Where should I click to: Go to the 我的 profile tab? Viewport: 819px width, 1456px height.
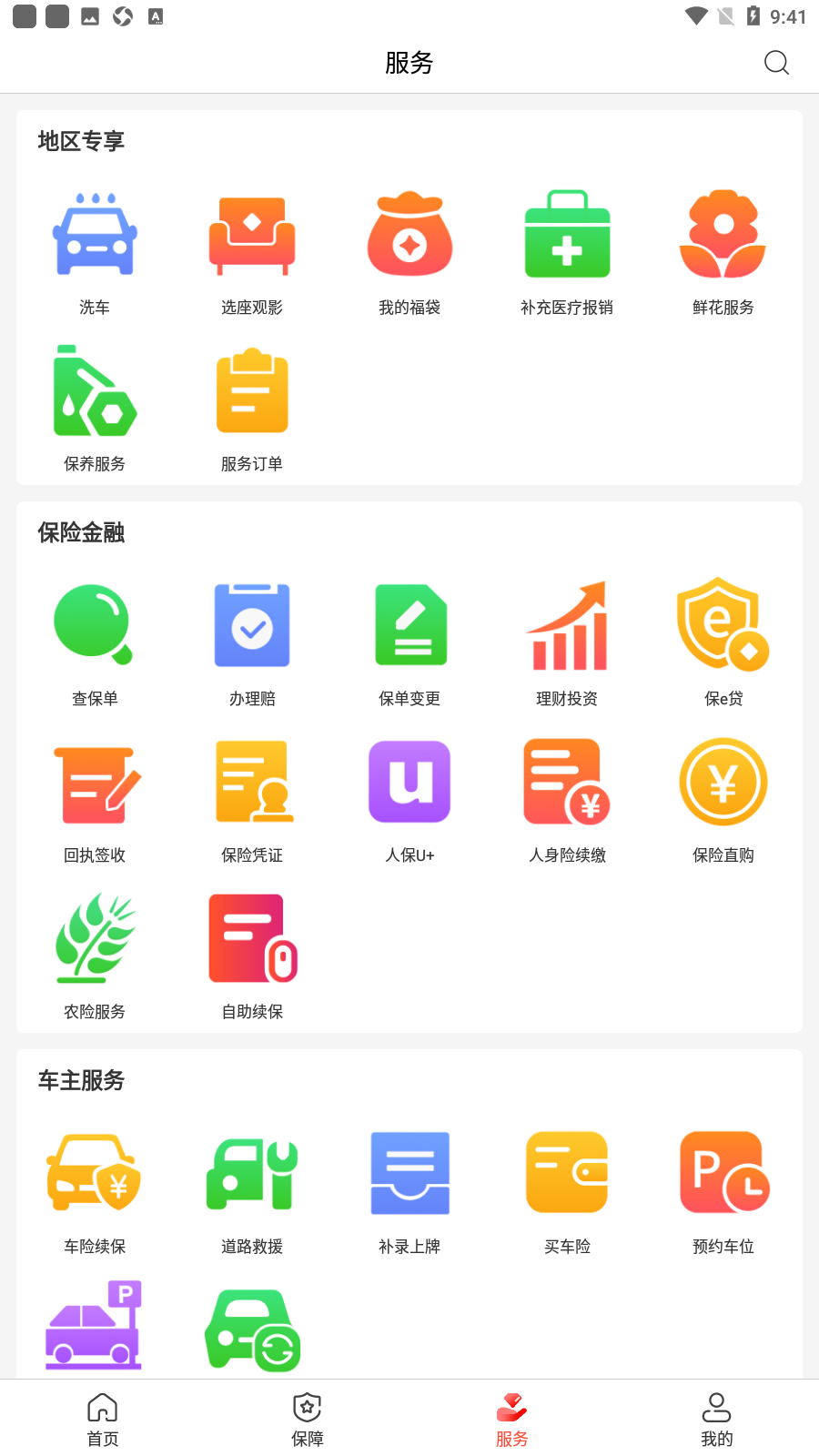[717, 1420]
